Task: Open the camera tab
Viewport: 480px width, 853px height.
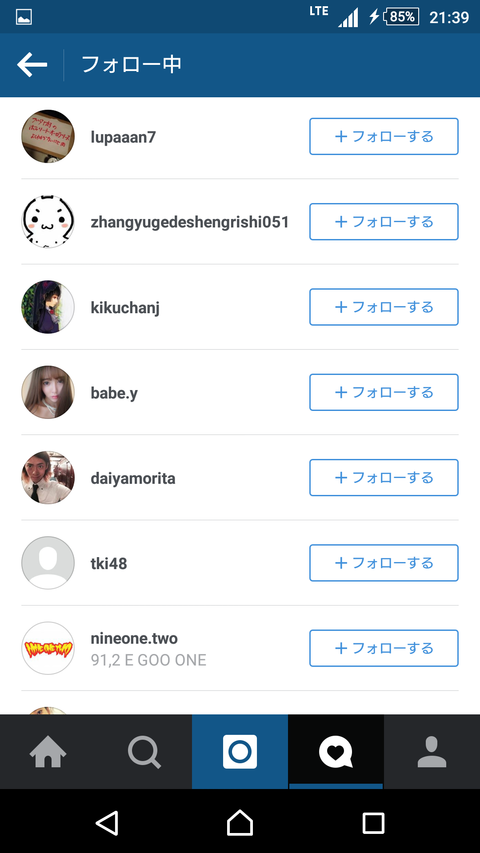Action: [240, 752]
